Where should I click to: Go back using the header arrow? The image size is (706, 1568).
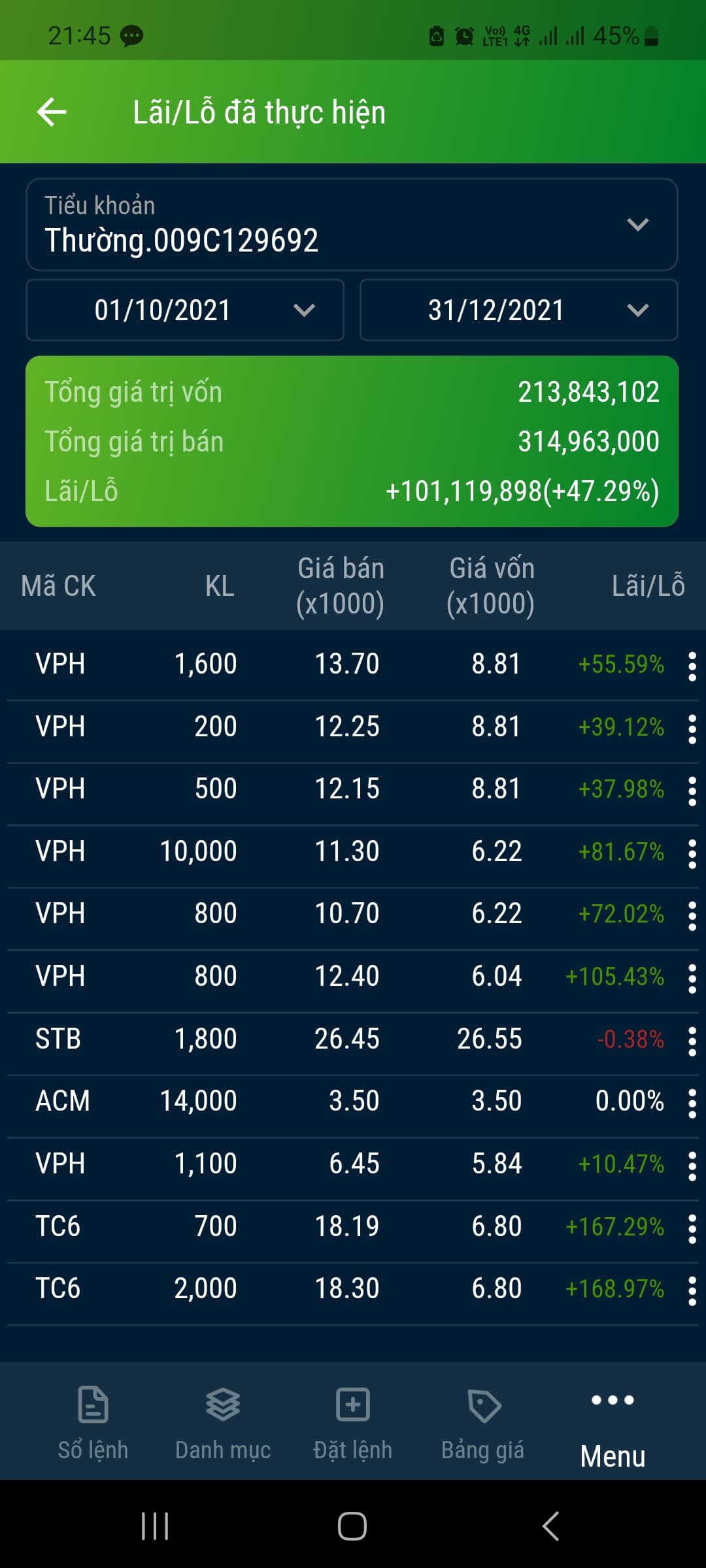pyautogui.click(x=52, y=112)
